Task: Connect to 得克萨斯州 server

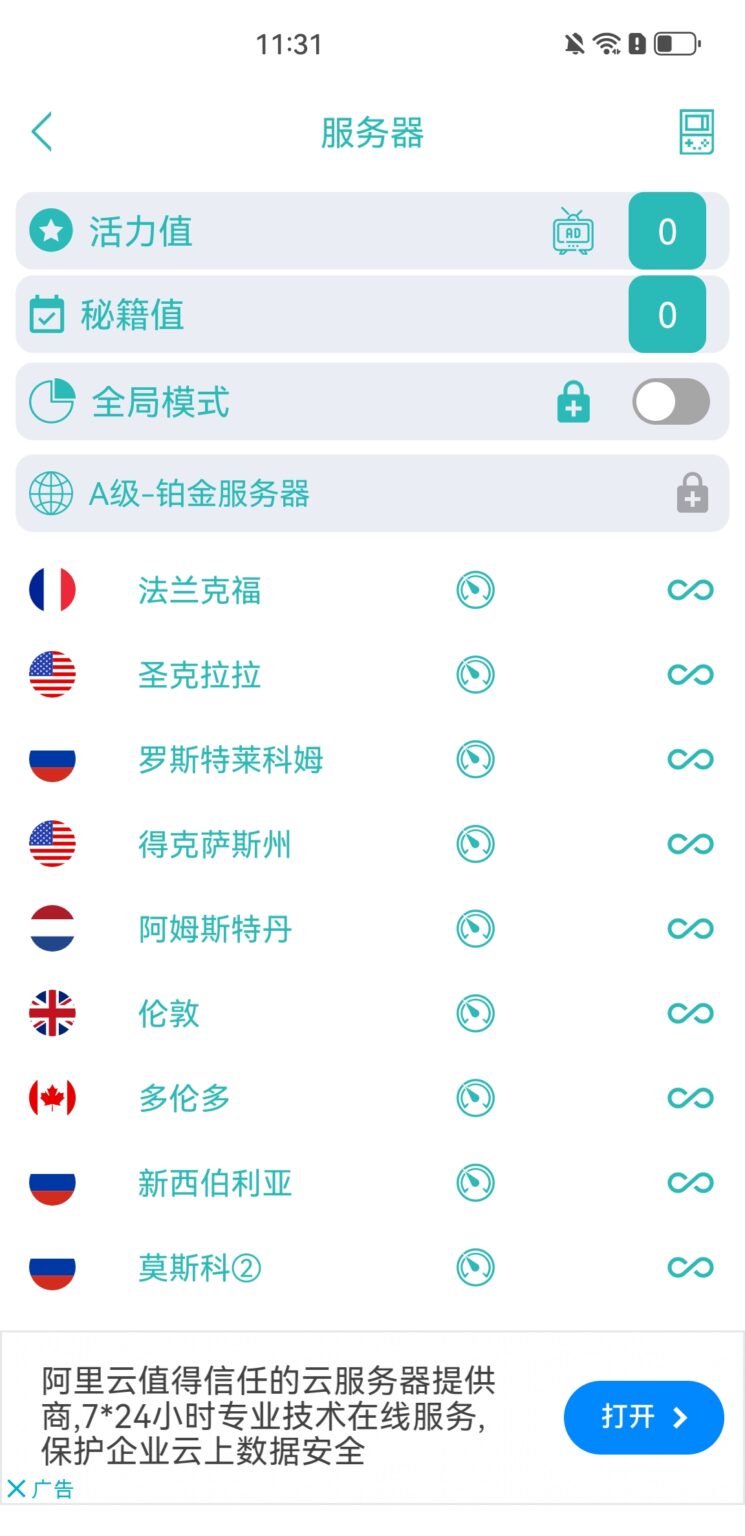Action: coord(372,845)
